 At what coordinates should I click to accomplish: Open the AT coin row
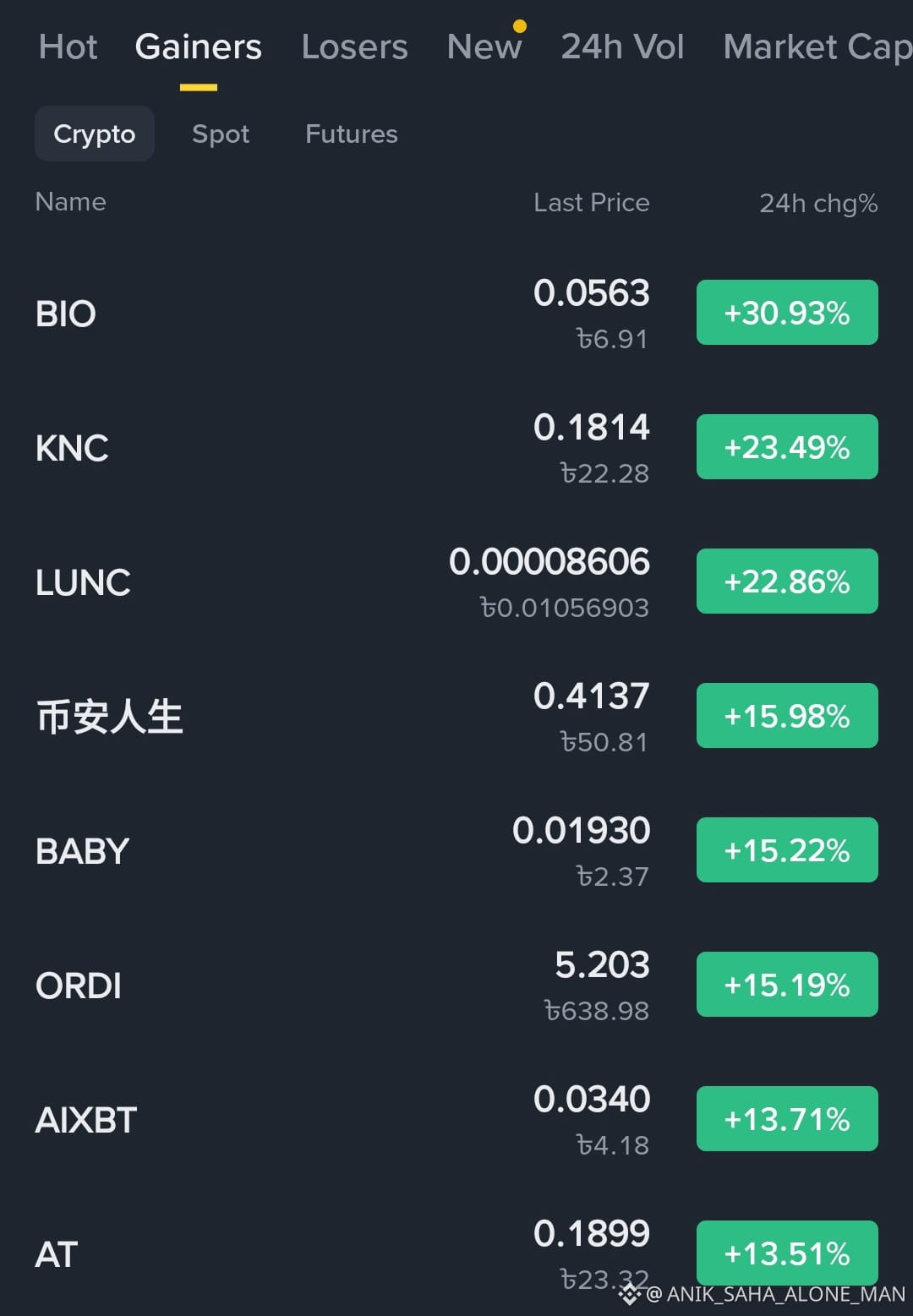click(456, 1252)
